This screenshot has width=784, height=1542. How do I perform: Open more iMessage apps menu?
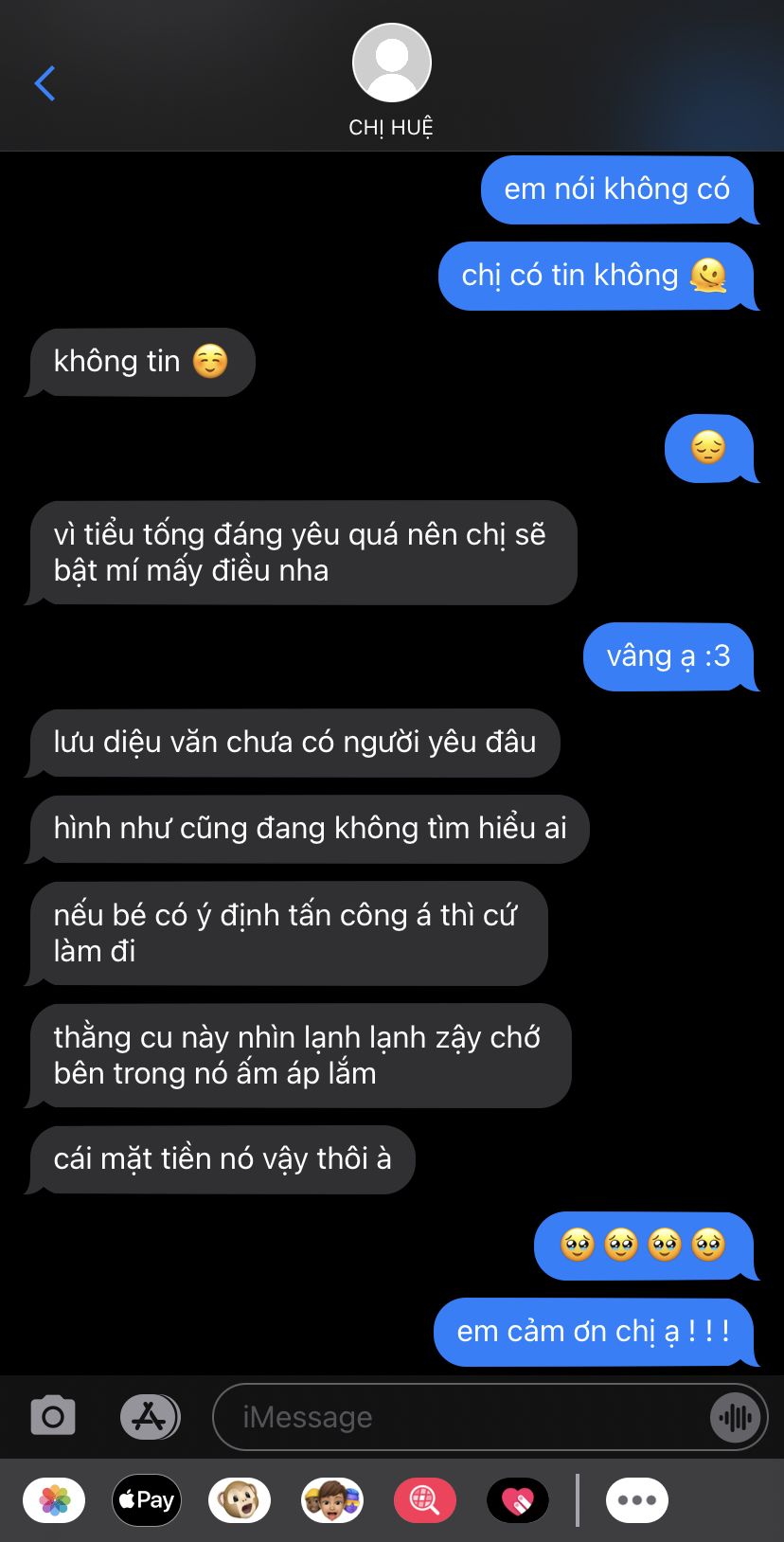click(x=637, y=1500)
